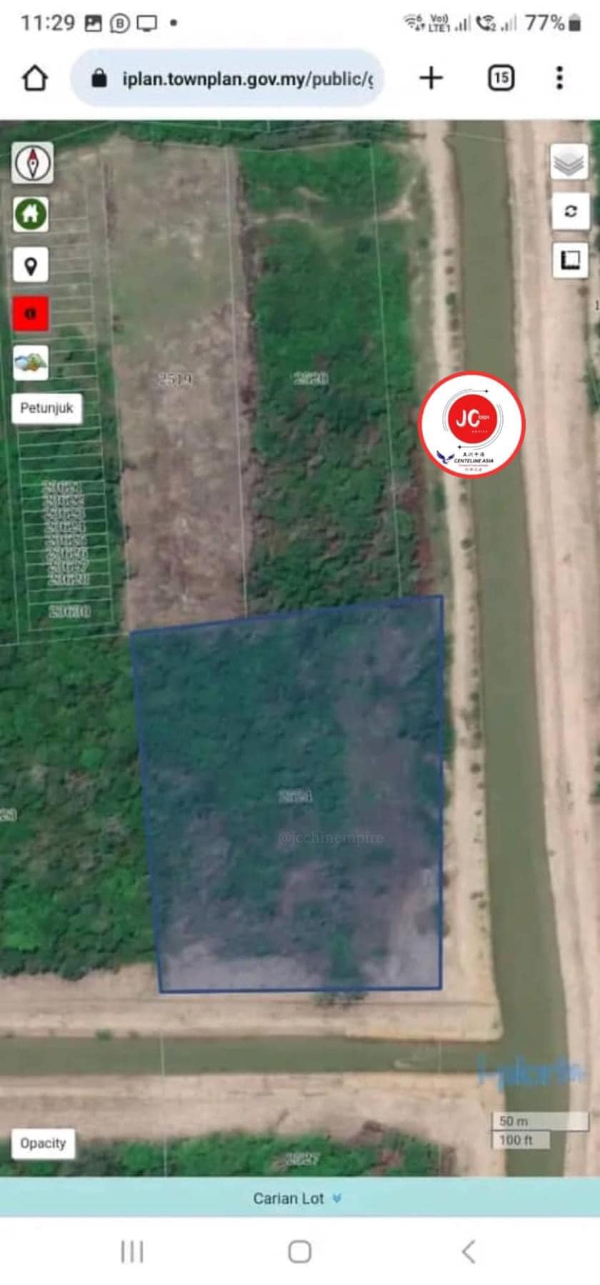Tap the location pin button
The height and width of the screenshot is (1285, 600).
pyautogui.click(x=31, y=265)
